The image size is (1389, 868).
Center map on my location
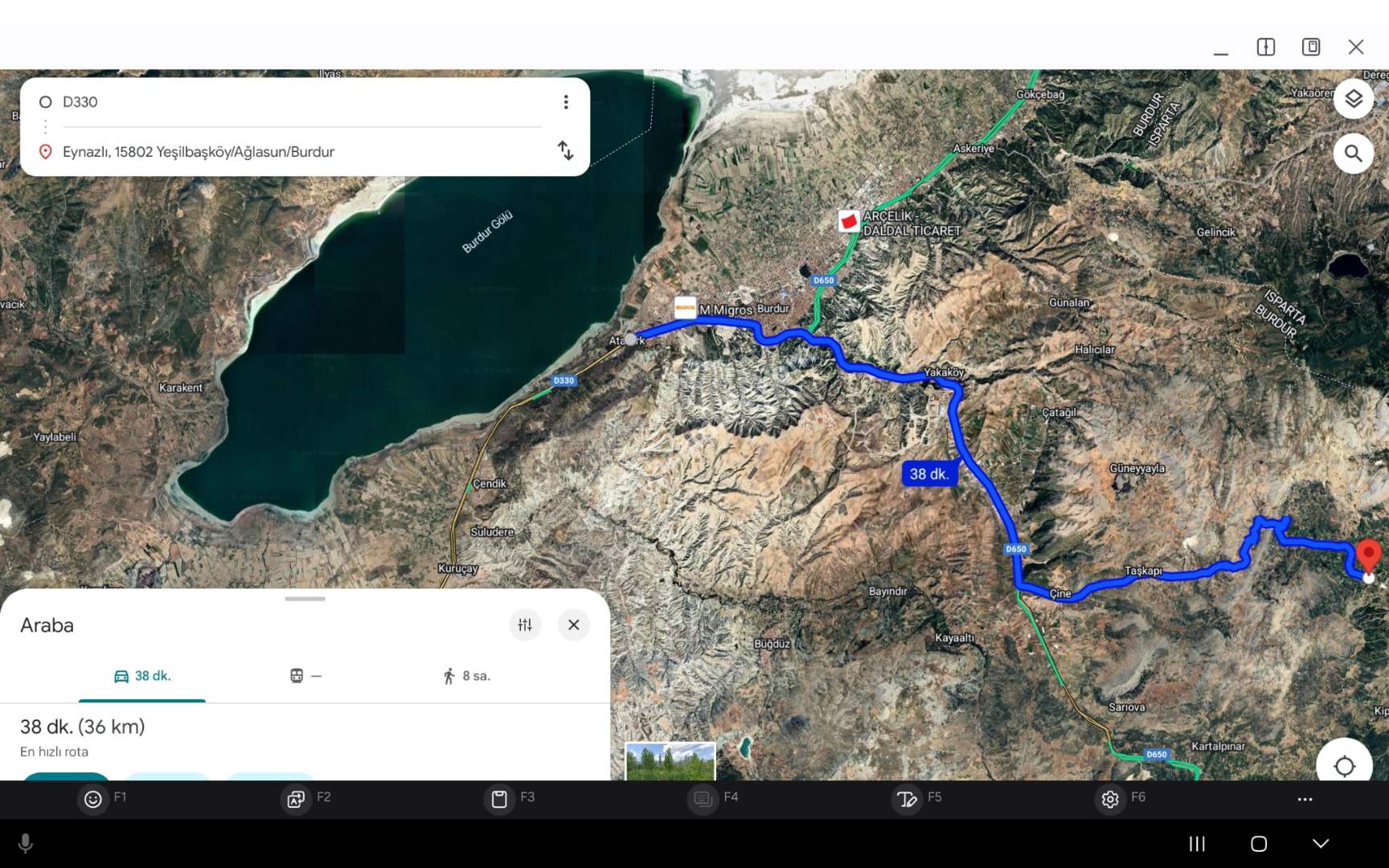1344,766
